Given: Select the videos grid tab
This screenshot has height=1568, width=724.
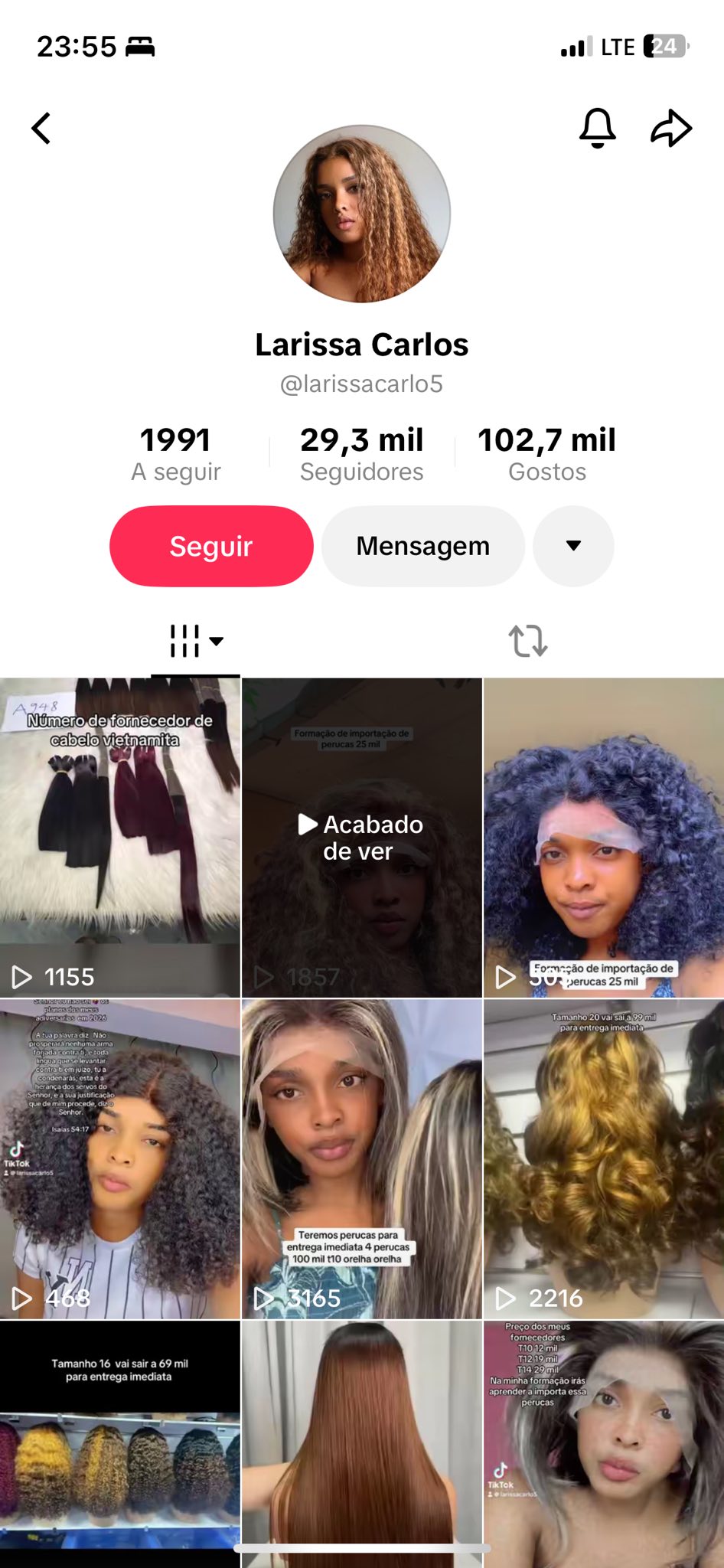Looking at the screenshot, I should point(195,641).
